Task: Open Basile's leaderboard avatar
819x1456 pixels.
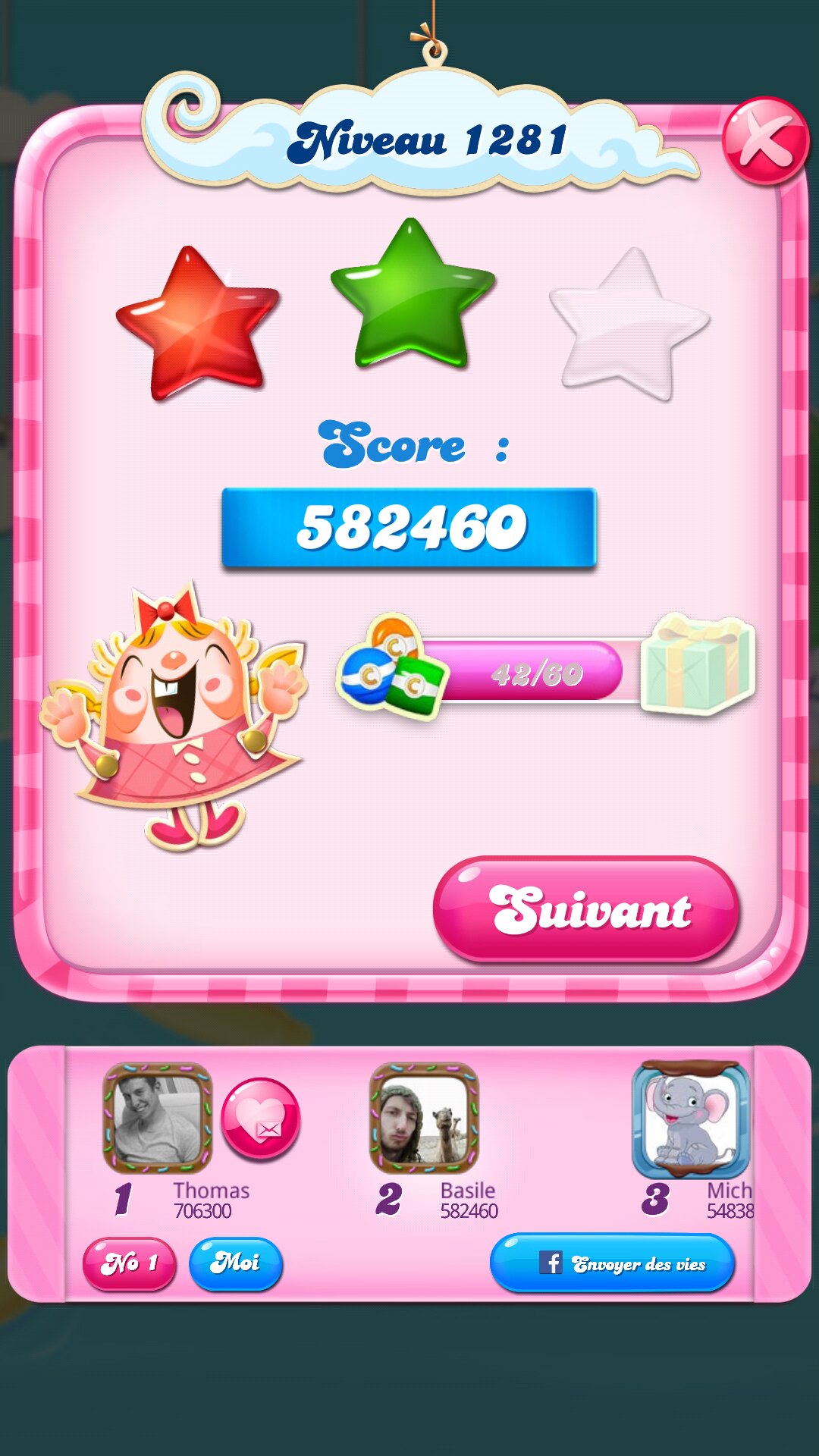Action: 424,1118
